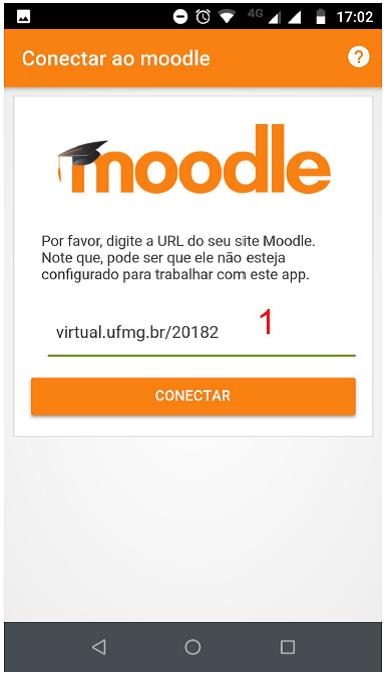Tap the CONECTAR button

(x=193, y=396)
